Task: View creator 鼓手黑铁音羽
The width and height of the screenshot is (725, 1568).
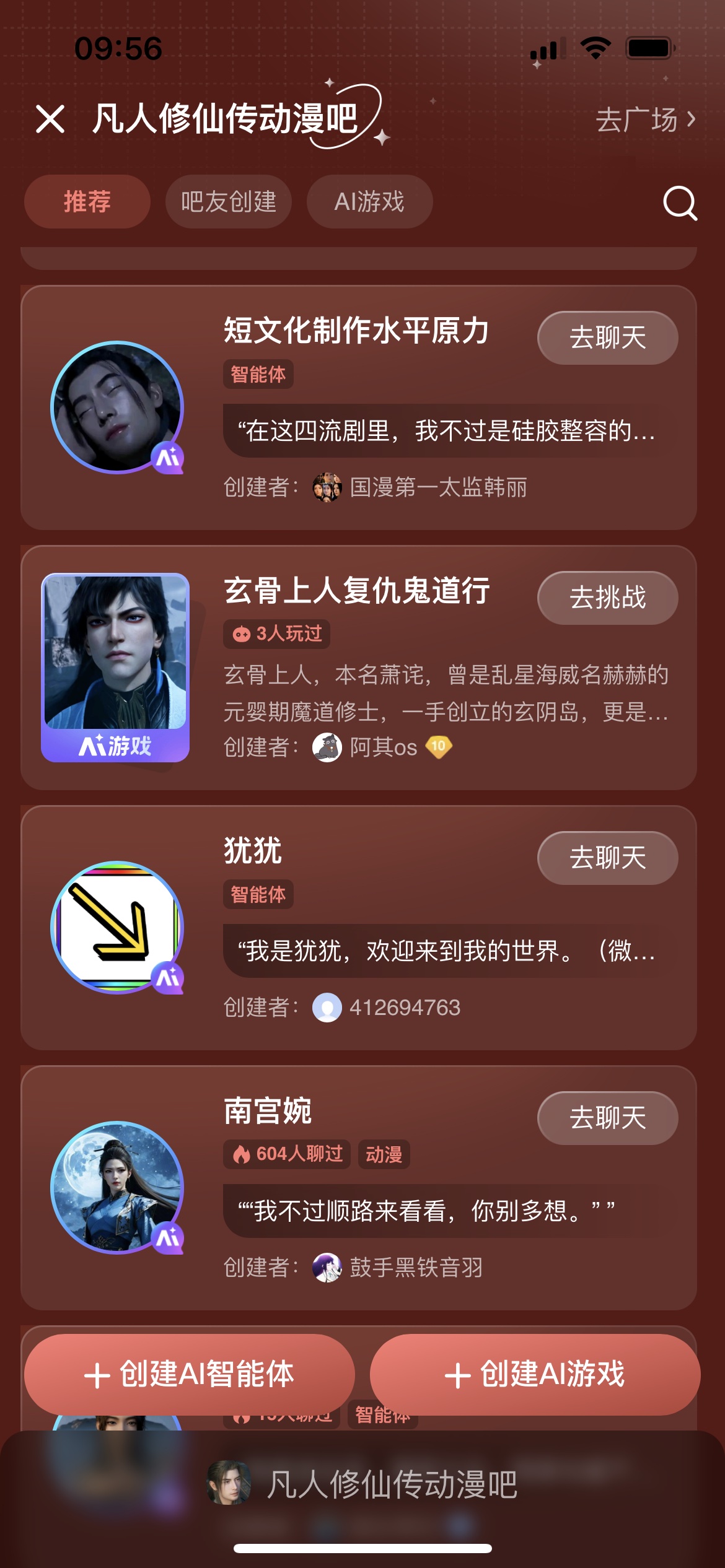Action: [415, 1268]
